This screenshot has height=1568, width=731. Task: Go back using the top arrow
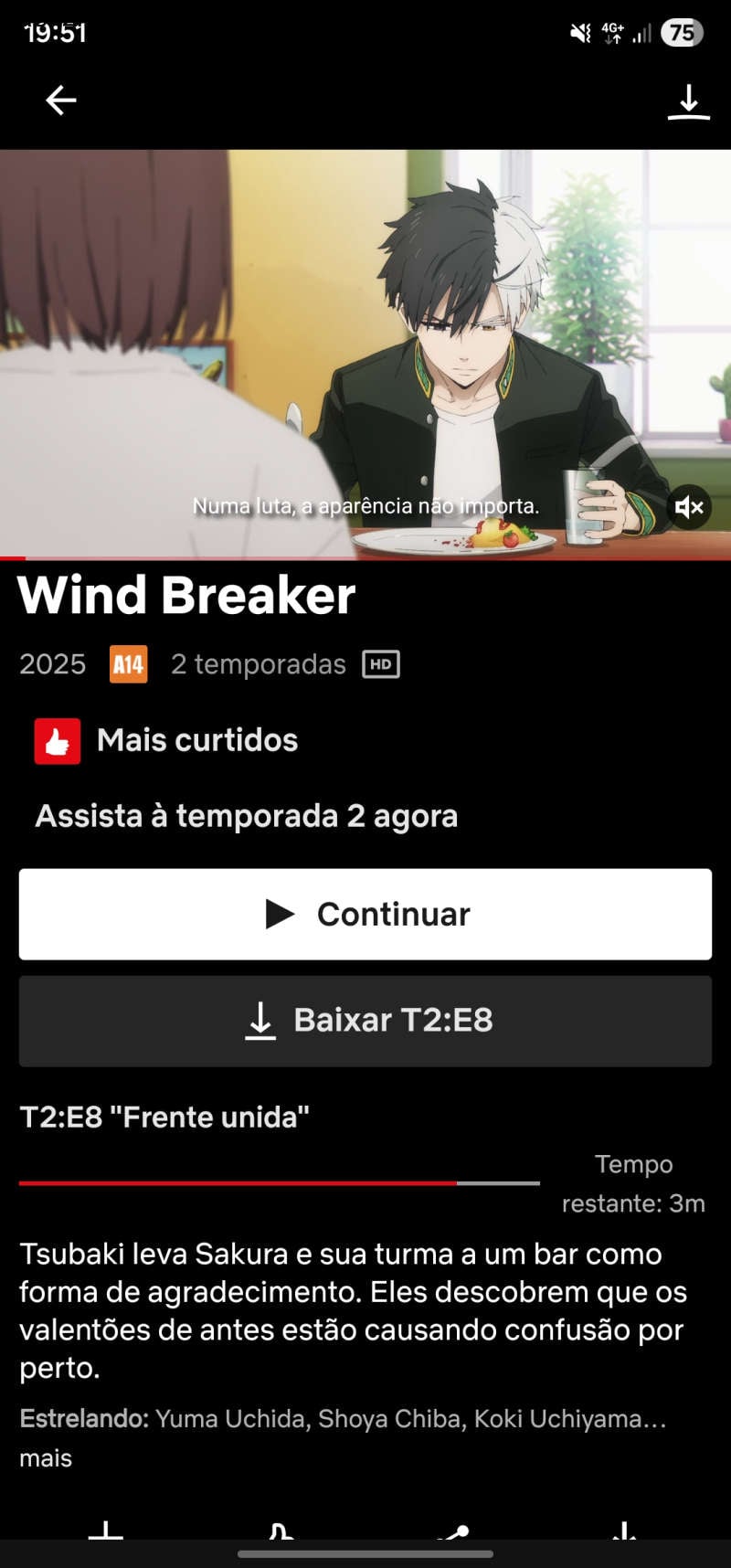[60, 101]
